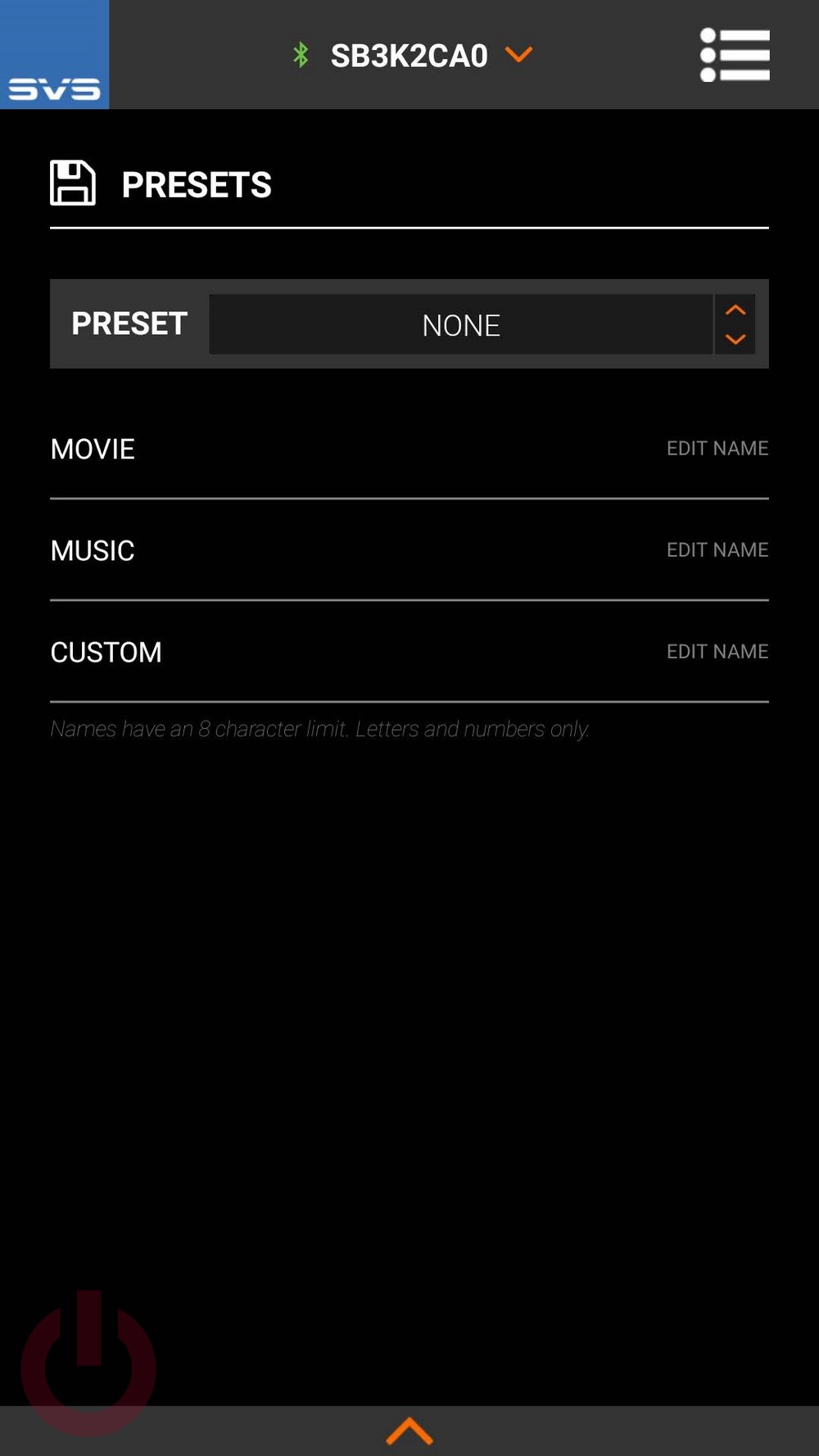Edit name of the MOVIE preset
The width and height of the screenshot is (819, 1456).
click(717, 449)
